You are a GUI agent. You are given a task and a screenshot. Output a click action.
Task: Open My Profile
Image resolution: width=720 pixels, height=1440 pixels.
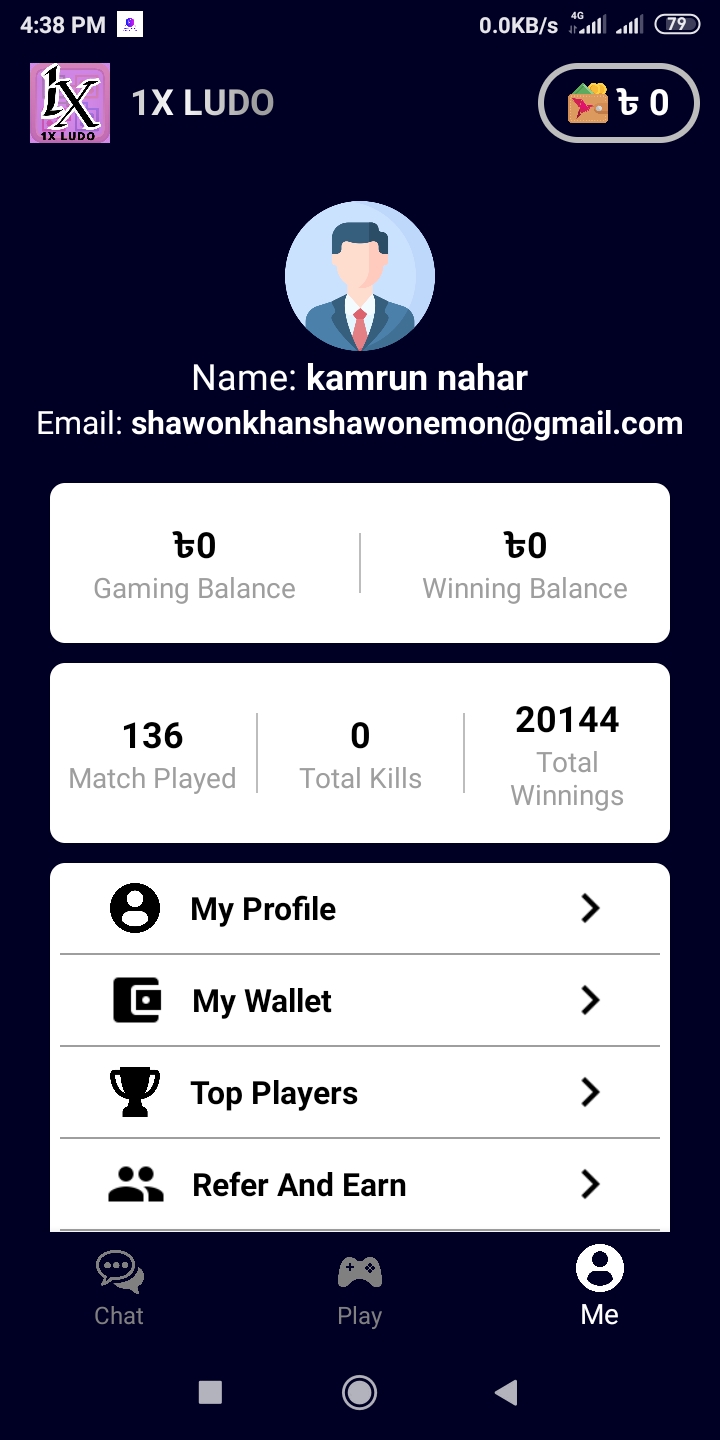[x=360, y=909]
